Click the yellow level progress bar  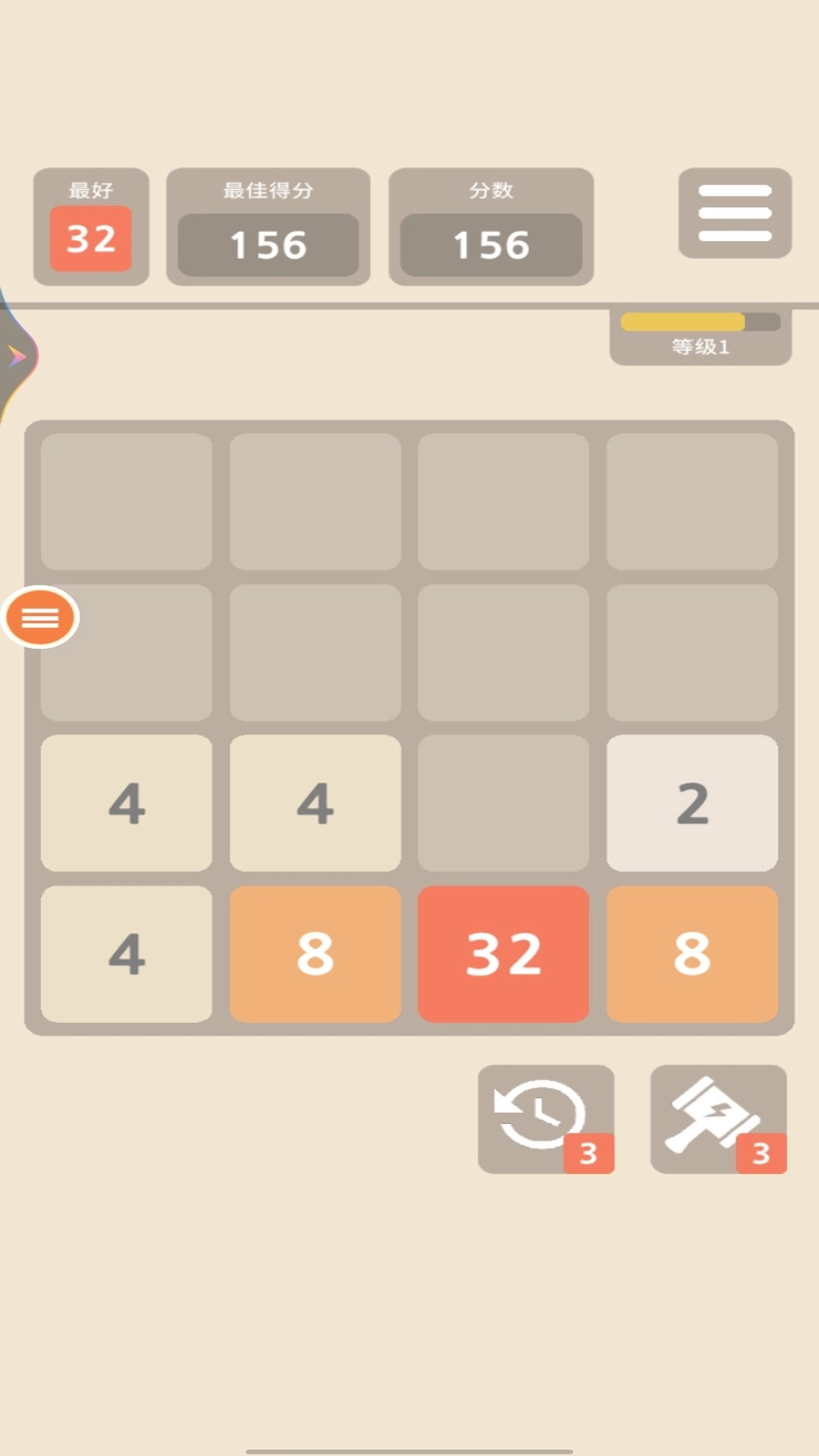(682, 322)
